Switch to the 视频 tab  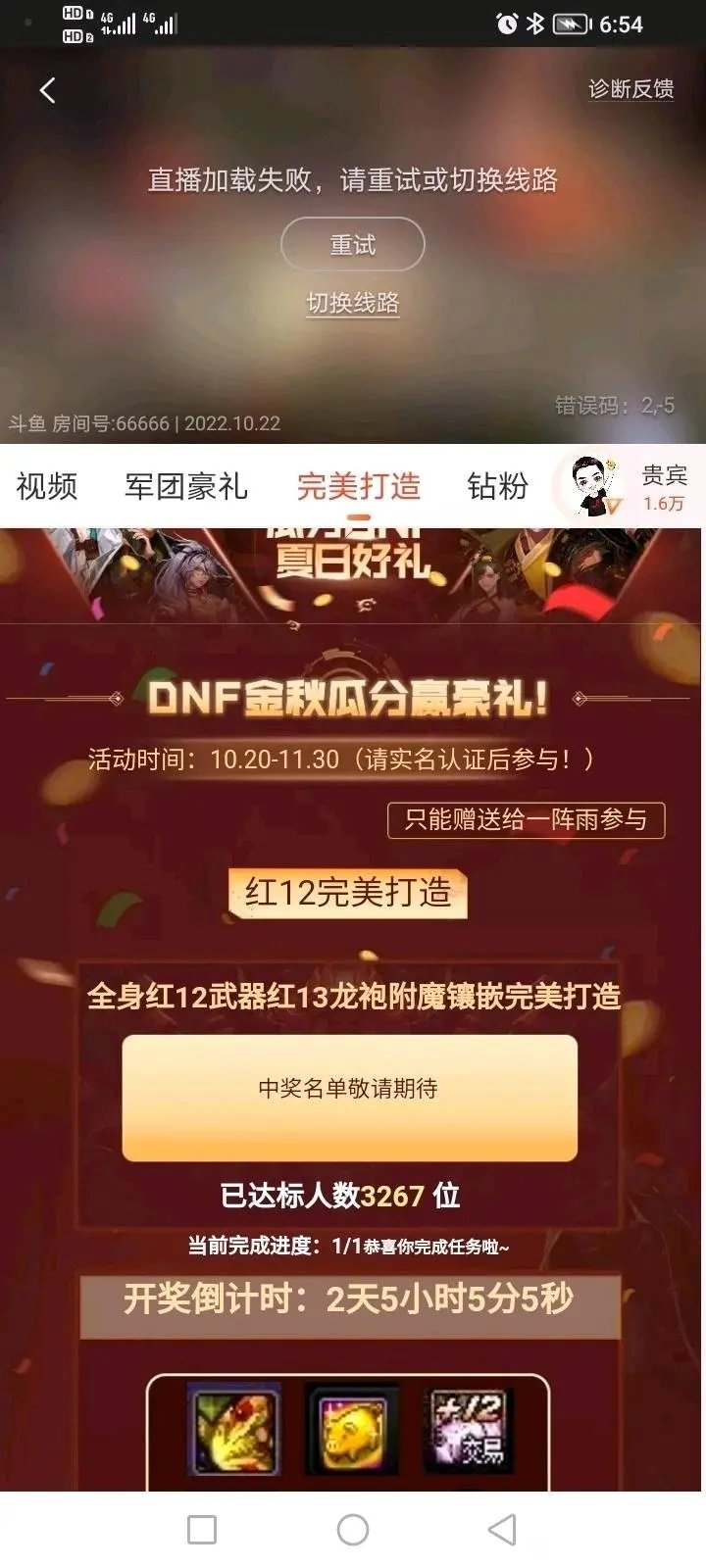pos(47,486)
